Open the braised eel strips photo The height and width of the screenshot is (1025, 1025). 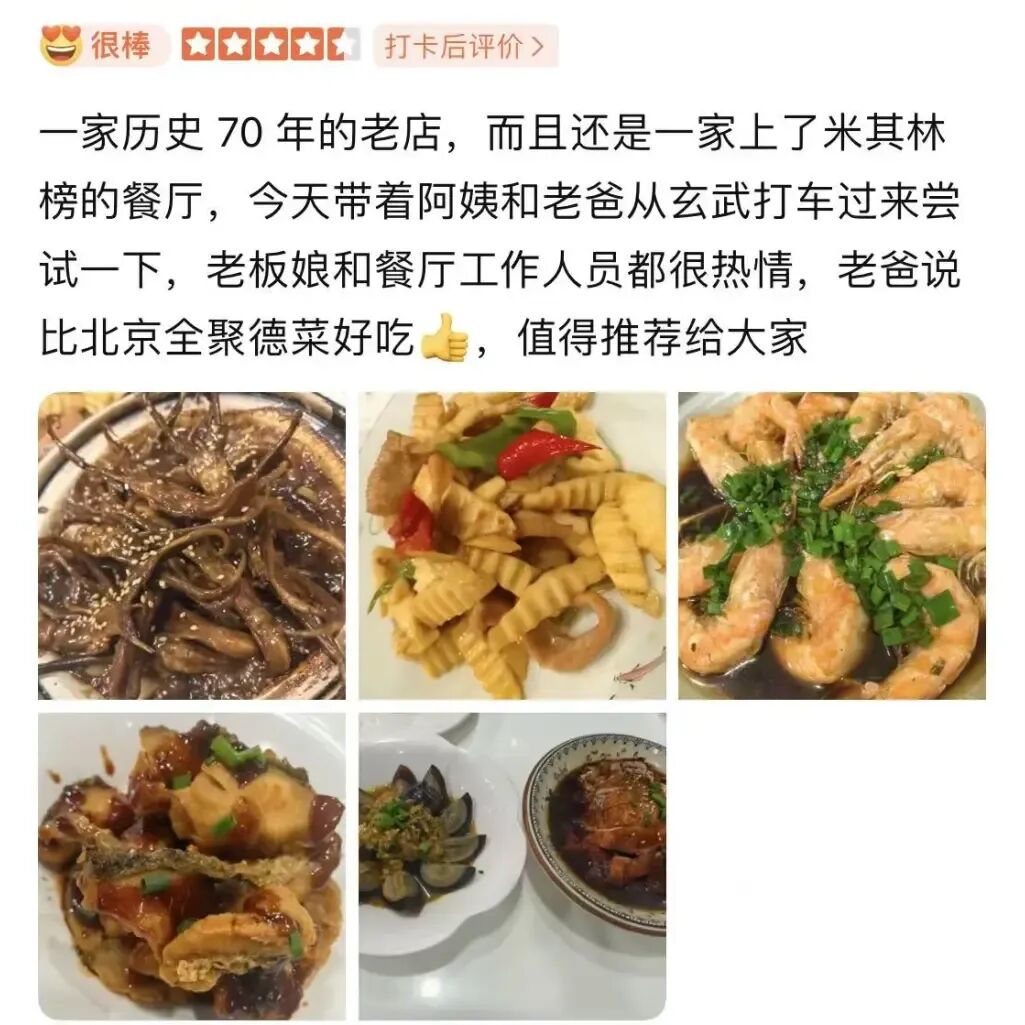point(192,546)
